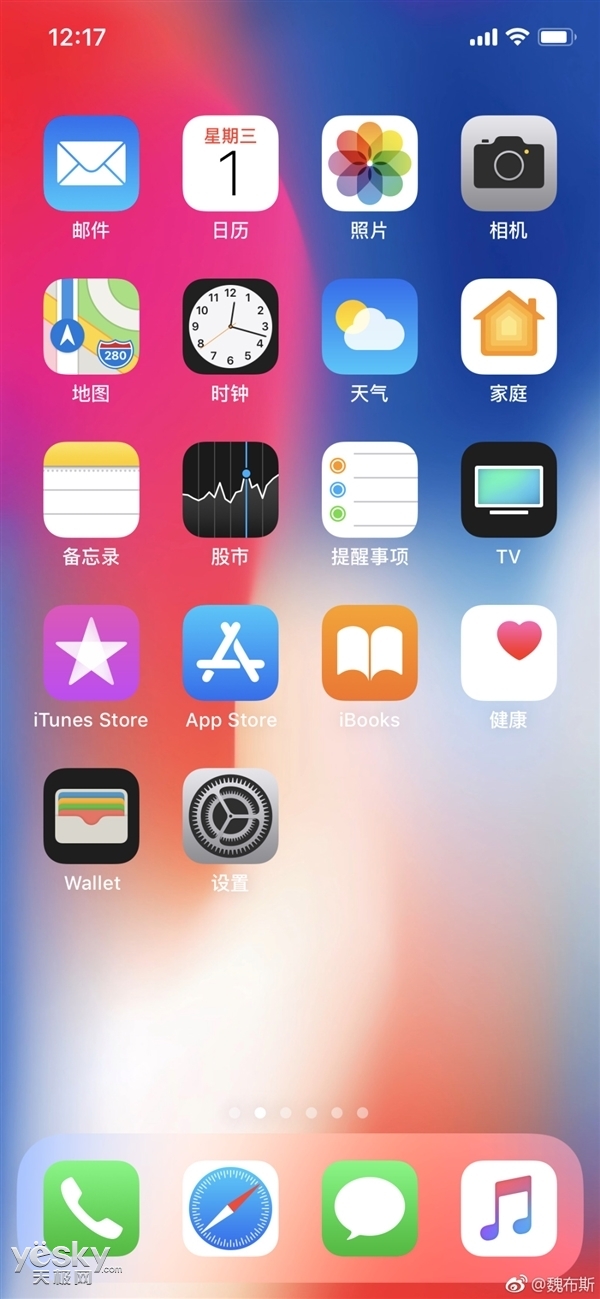
Task: Launch iBooks
Action: click(x=369, y=652)
